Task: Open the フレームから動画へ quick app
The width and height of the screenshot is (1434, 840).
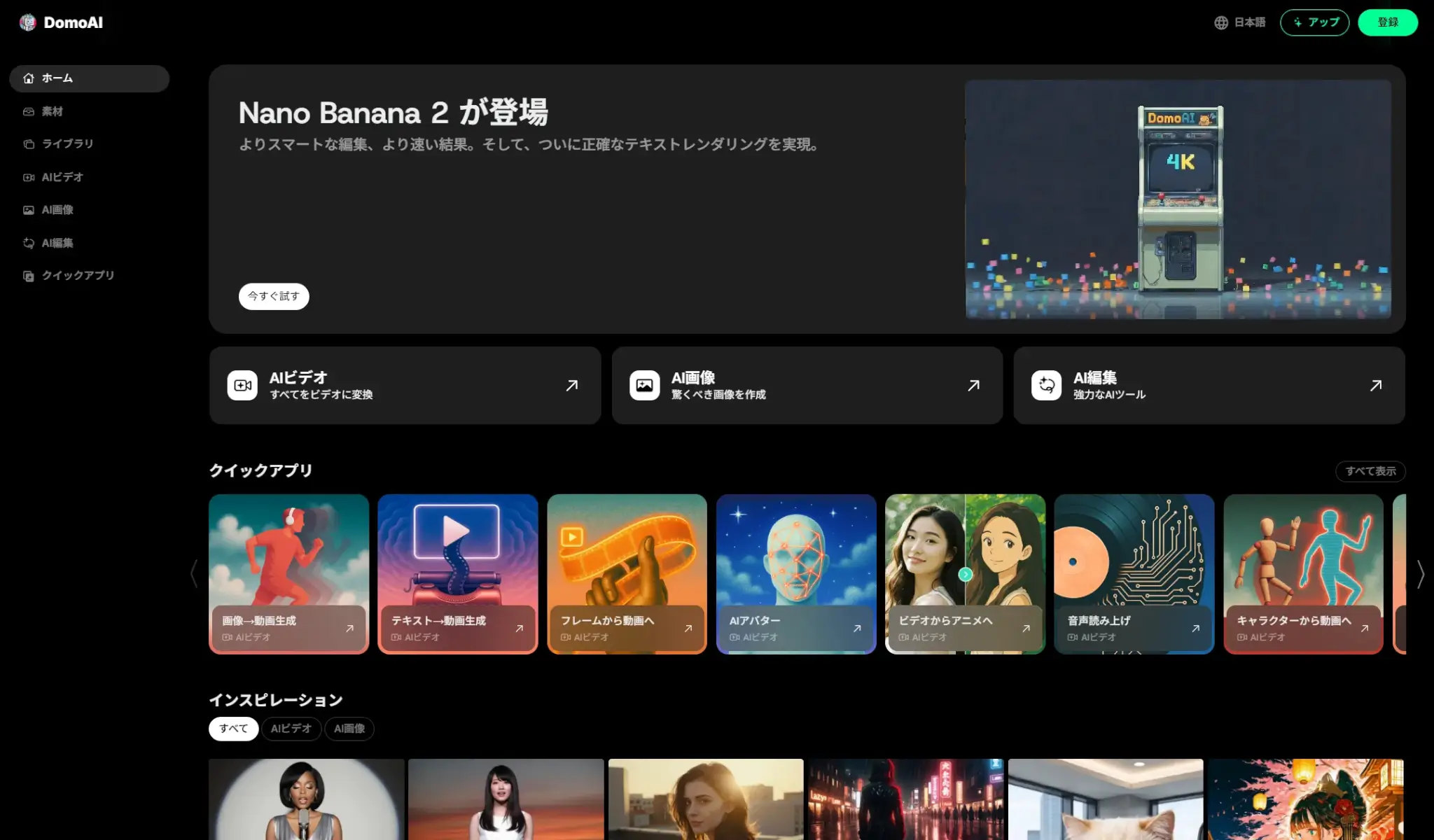Action: point(627,574)
